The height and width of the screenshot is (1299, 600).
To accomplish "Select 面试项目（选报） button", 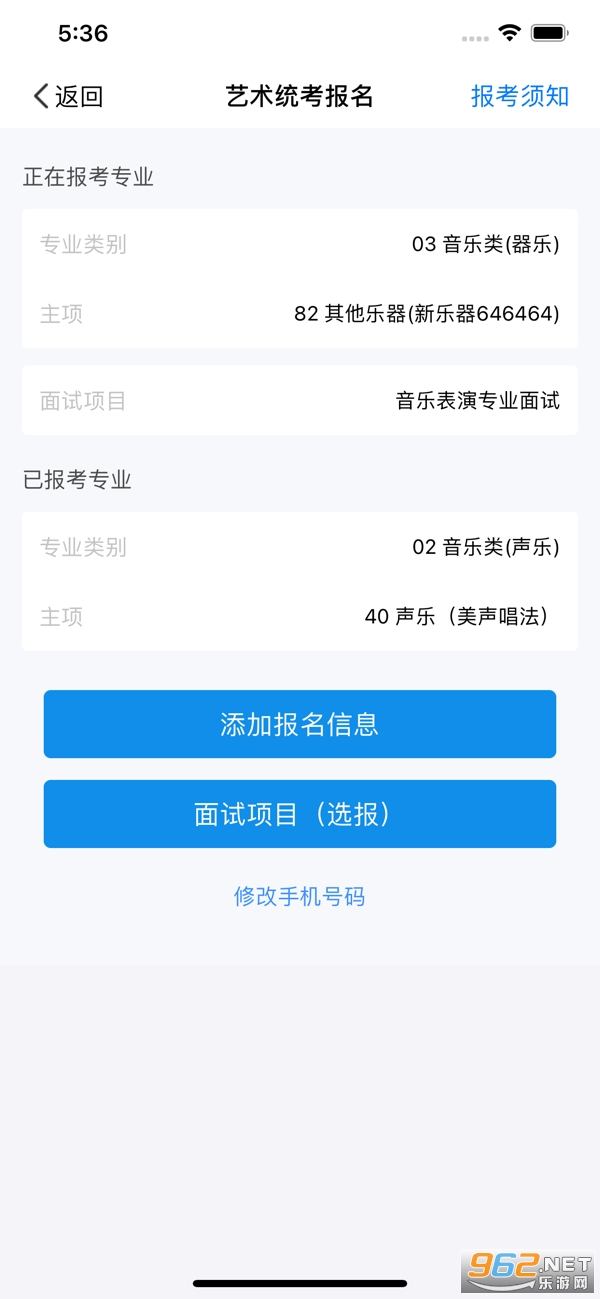I will 300,814.
